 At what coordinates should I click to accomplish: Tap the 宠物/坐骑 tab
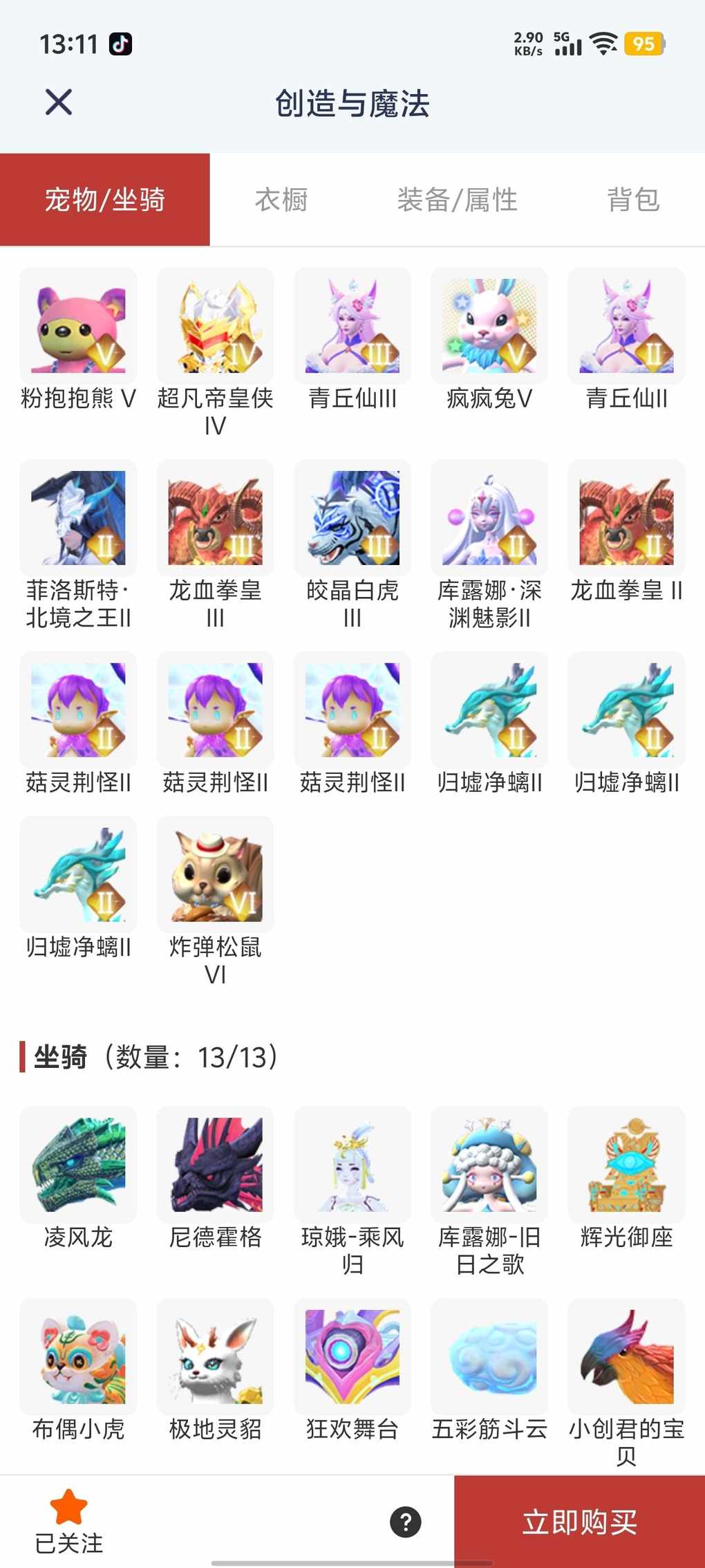105,200
